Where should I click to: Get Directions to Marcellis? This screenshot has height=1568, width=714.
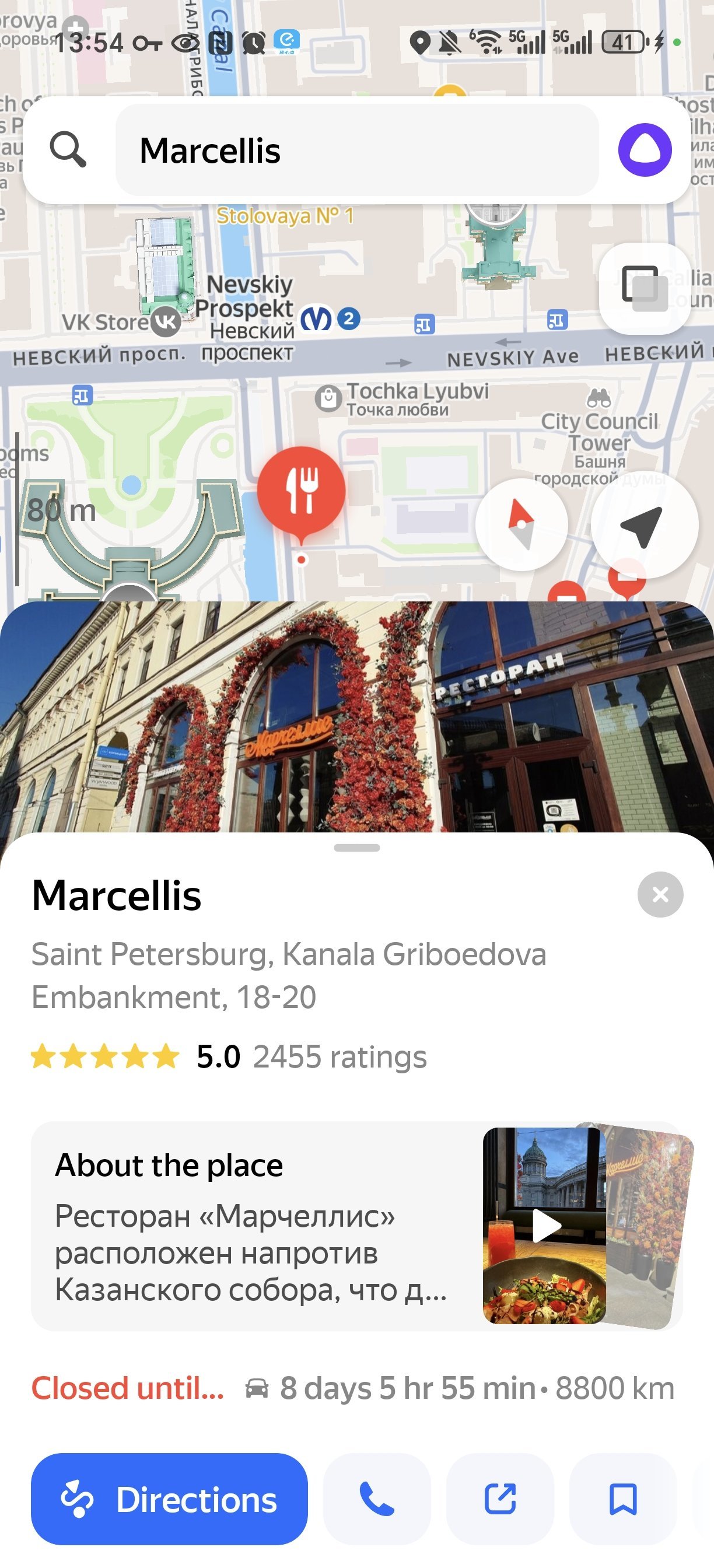pyautogui.click(x=169, y=1499)
